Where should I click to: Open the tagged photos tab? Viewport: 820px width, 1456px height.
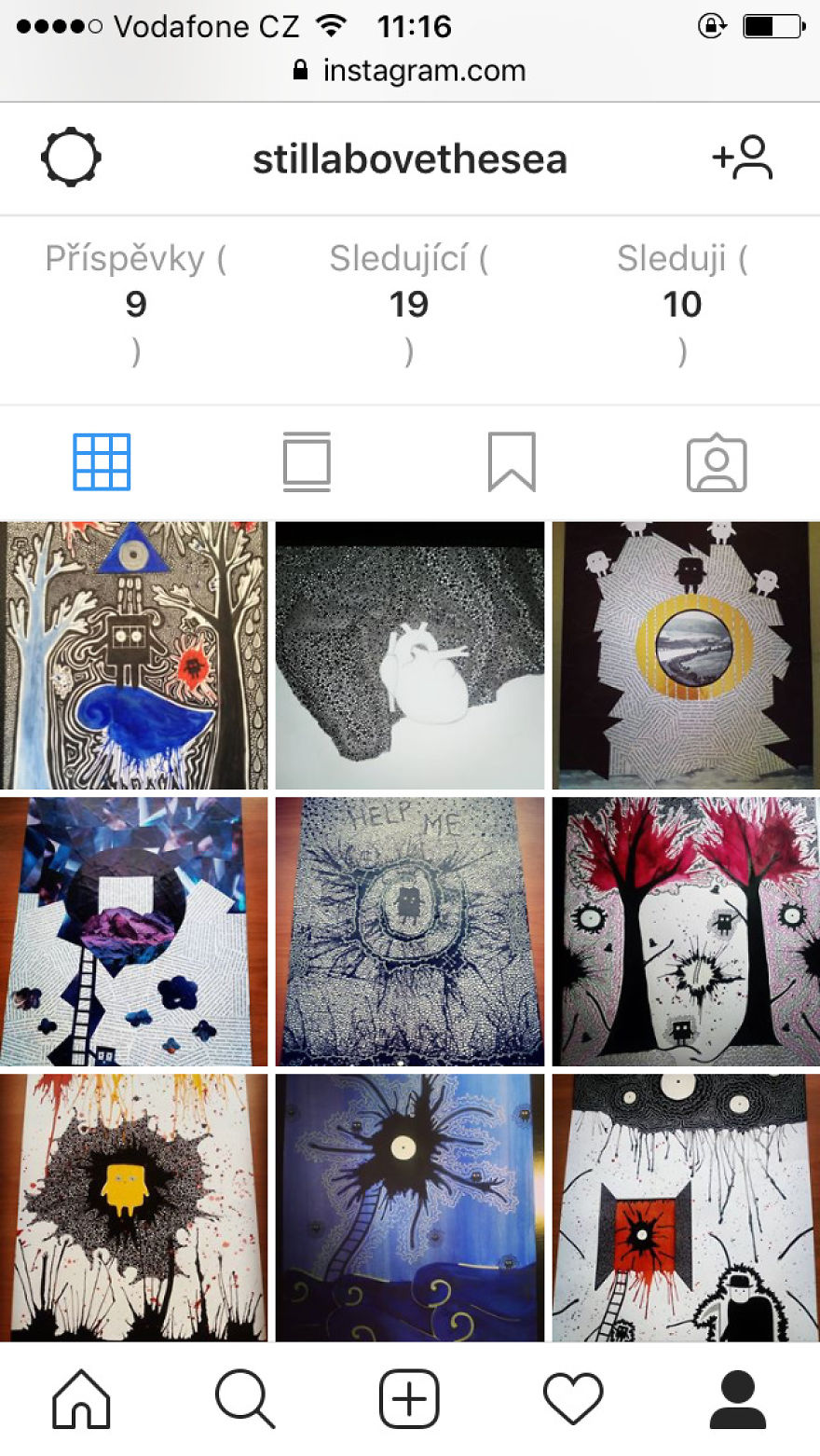717,461
